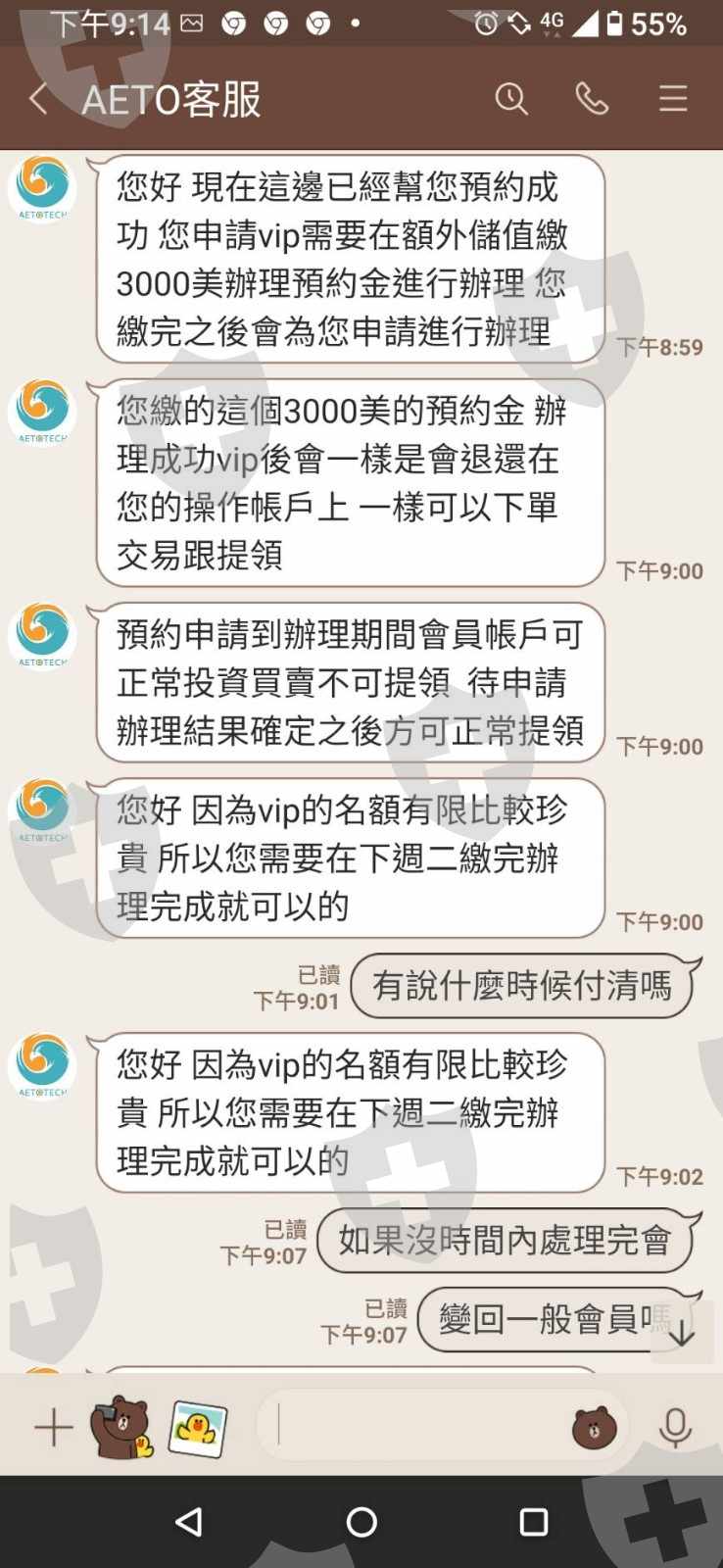This screenshot has width=723, height=1568.
Task: Open the plus attachment menu
Action: tap(54, 1427)
